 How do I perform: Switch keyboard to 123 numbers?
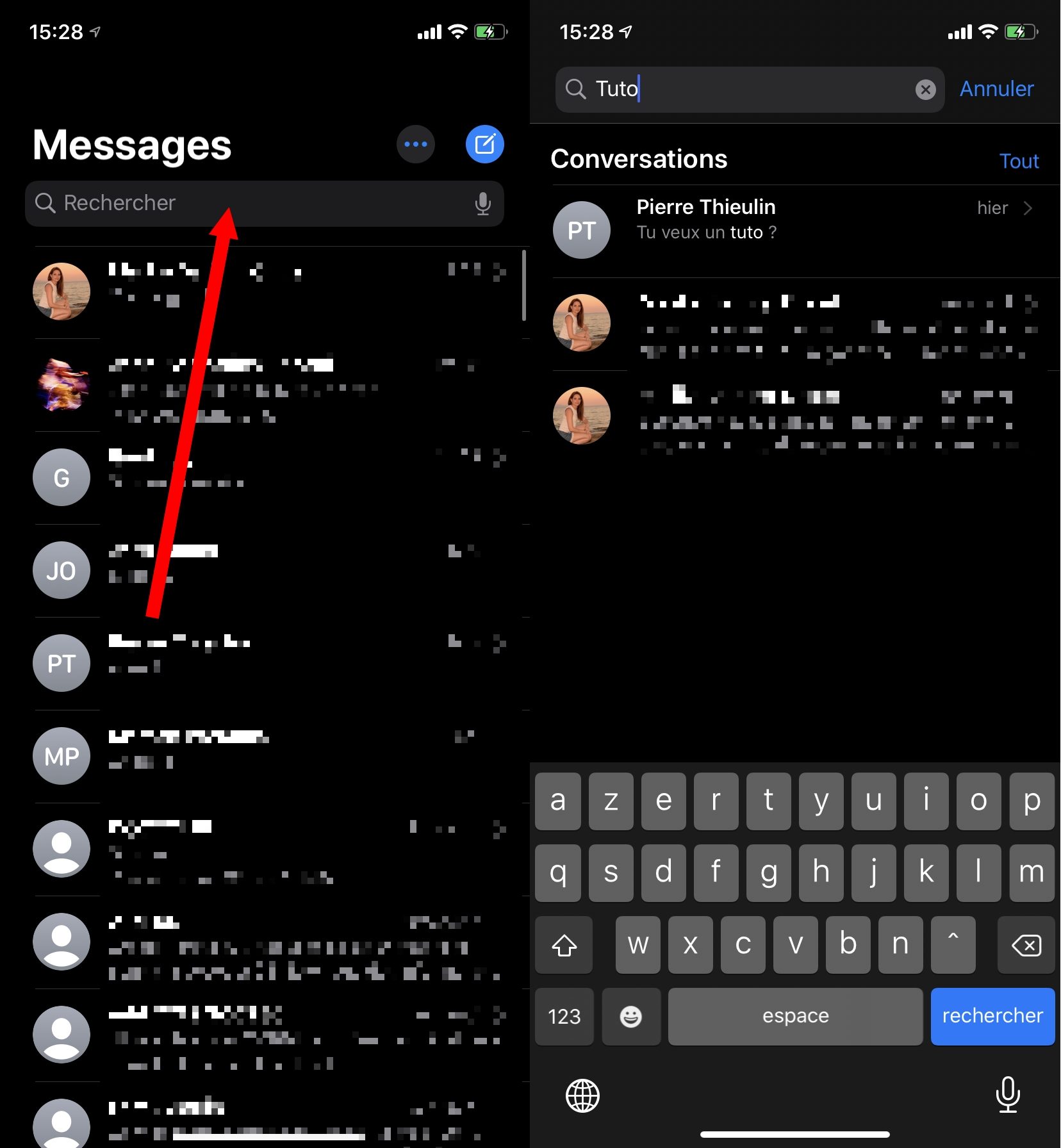coord(564,1016)
